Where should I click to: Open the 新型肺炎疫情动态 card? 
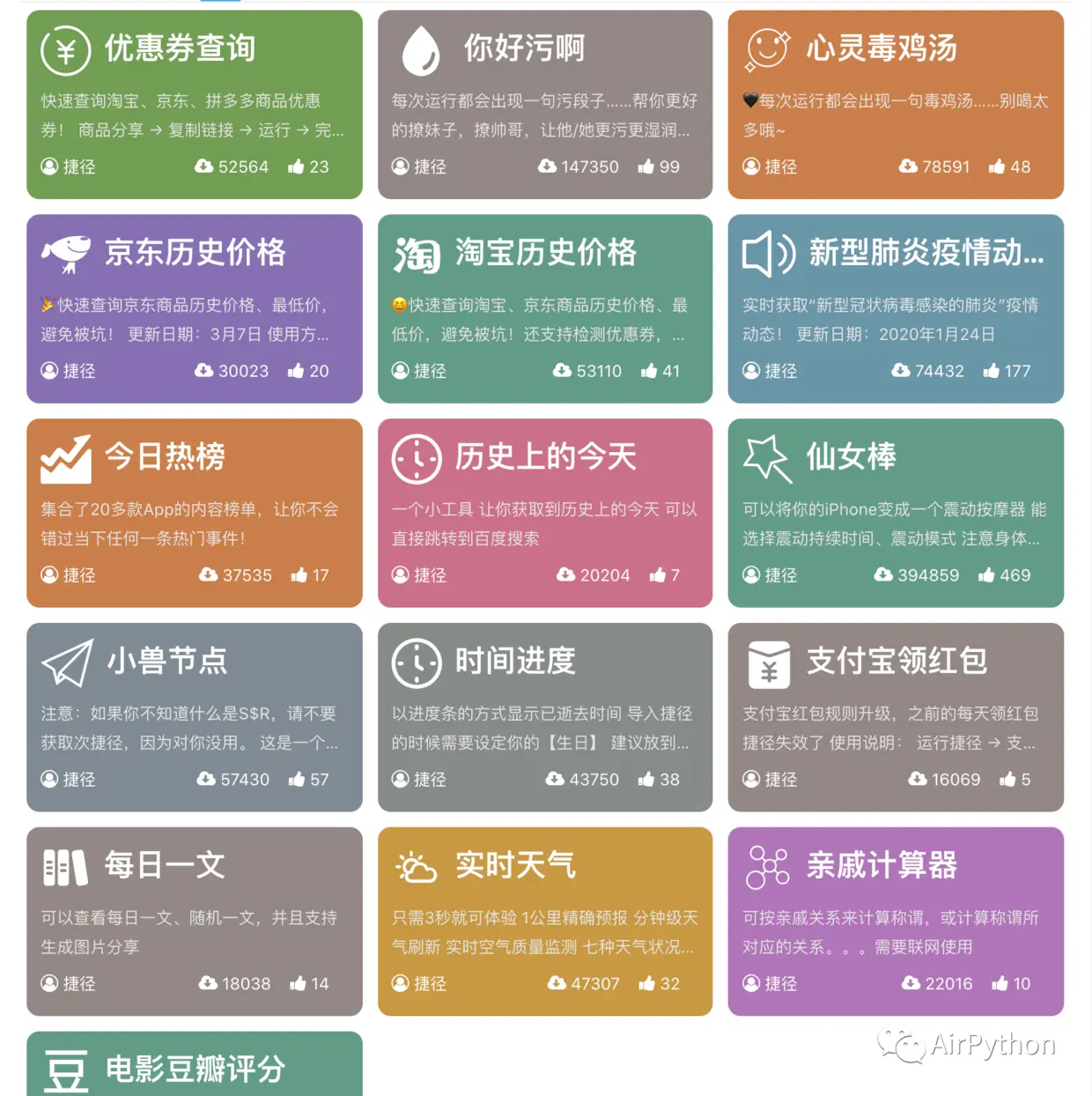(895, 308)
